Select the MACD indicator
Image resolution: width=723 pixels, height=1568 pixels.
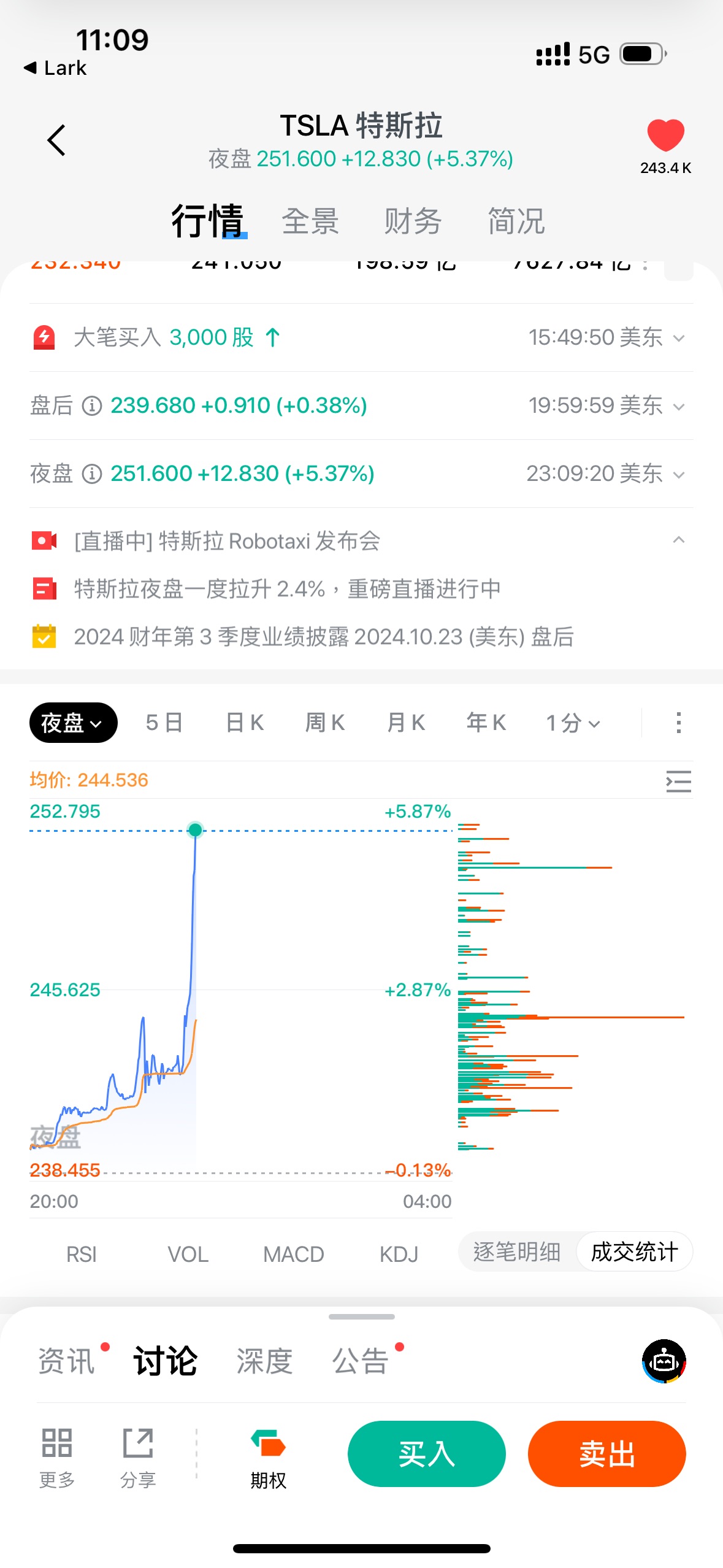point(293,1255)
